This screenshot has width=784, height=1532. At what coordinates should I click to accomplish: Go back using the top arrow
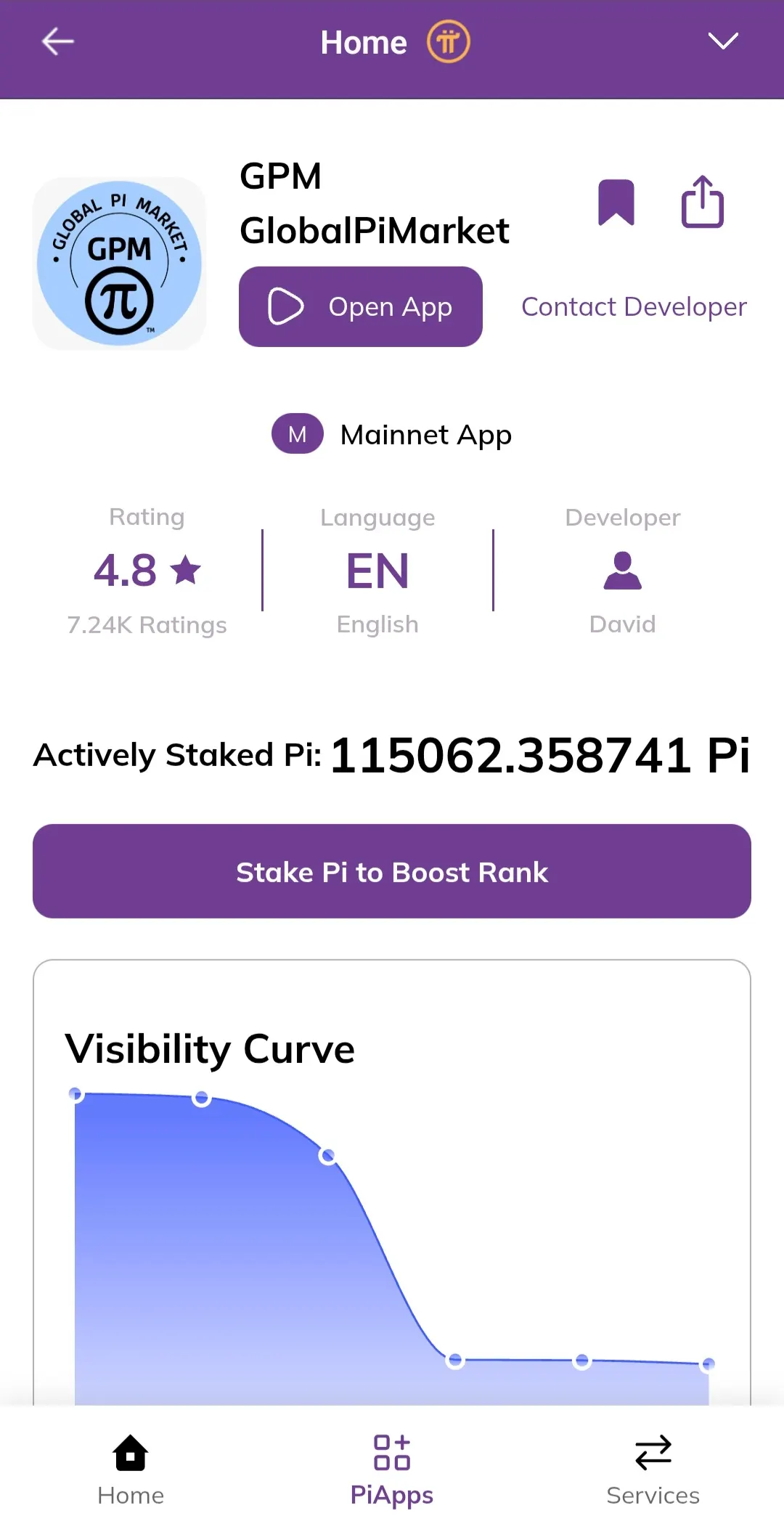(x=57, y=41)
